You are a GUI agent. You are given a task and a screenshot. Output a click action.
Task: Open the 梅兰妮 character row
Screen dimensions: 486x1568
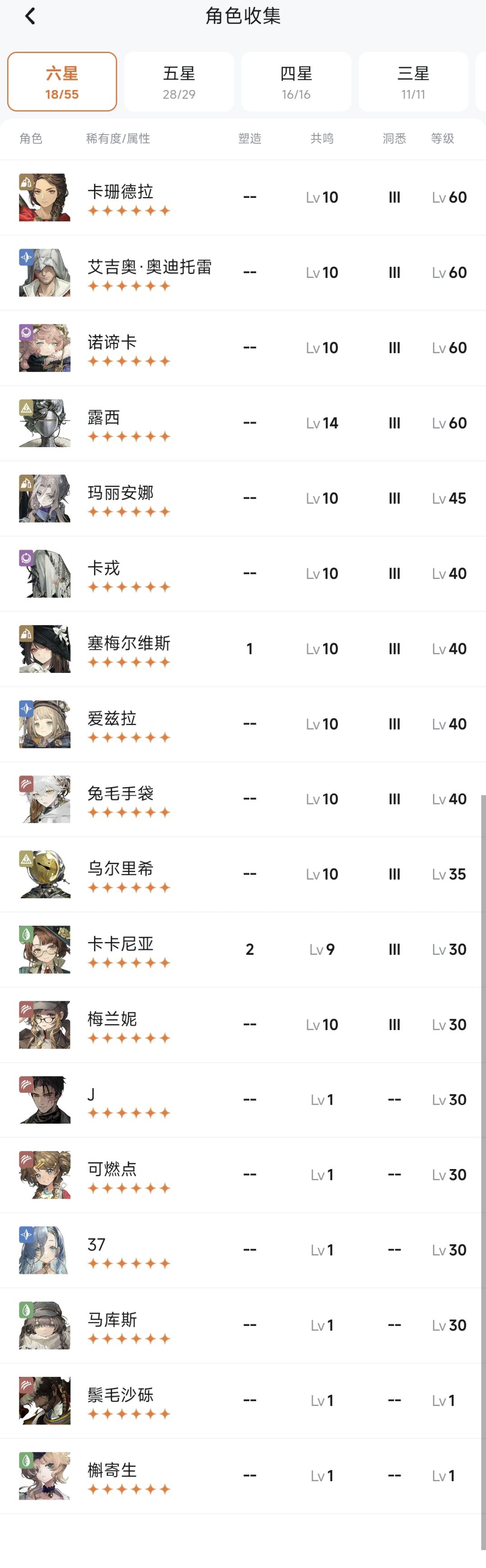243,1025
